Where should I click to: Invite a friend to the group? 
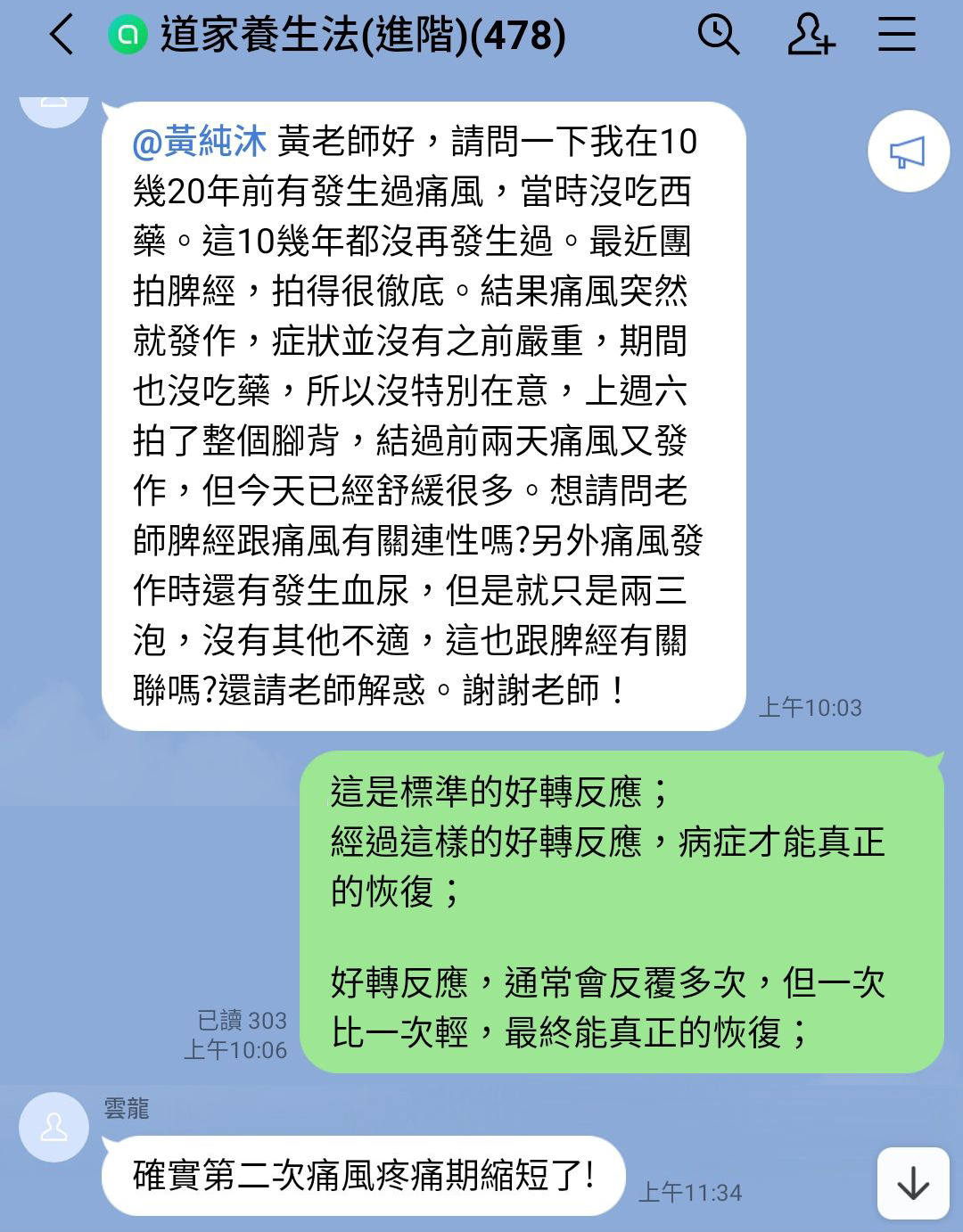811,36
